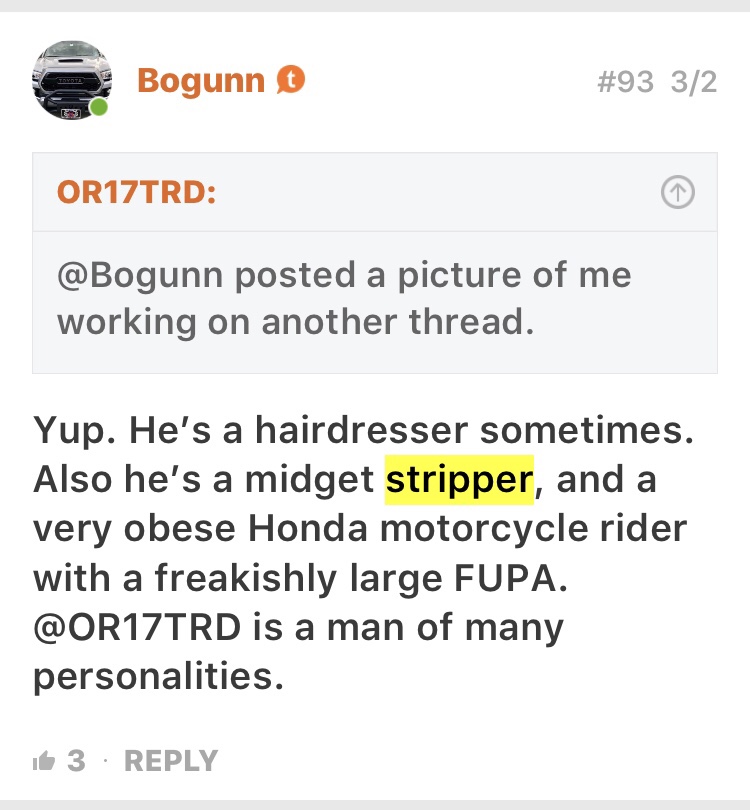Open post number #93 permalink
The width and height of the screenshot is (750, 810).
(x=625, y=82)
